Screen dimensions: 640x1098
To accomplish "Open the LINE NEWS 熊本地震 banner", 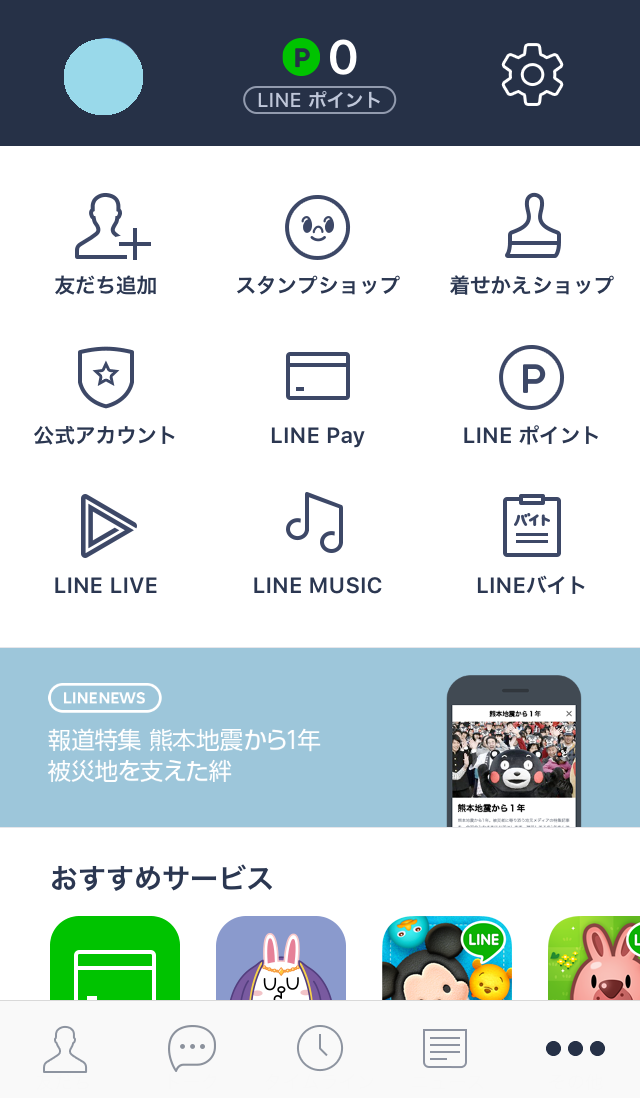I will (319, 737).
